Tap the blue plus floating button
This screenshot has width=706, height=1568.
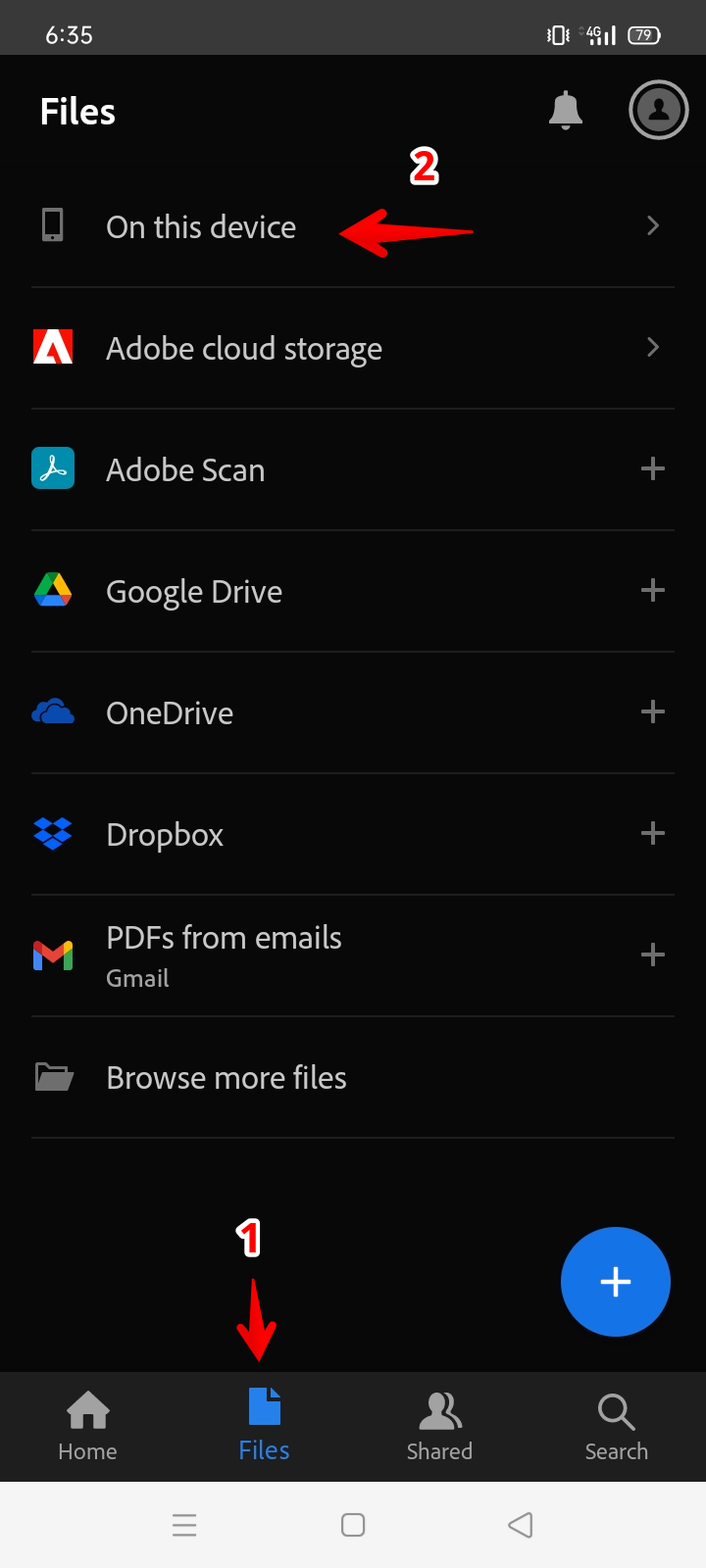point(615,1281)
